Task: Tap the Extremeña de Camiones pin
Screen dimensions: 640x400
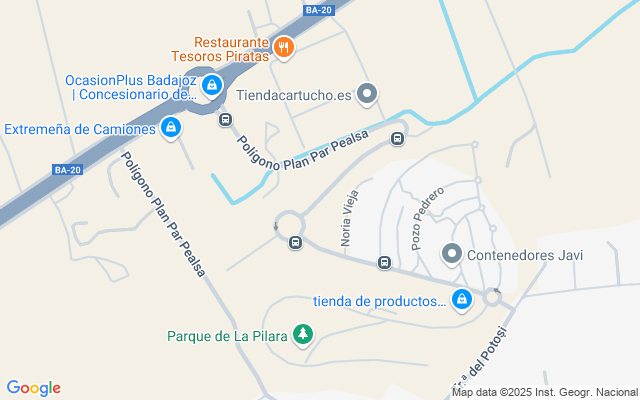Action: pos(171,128)
